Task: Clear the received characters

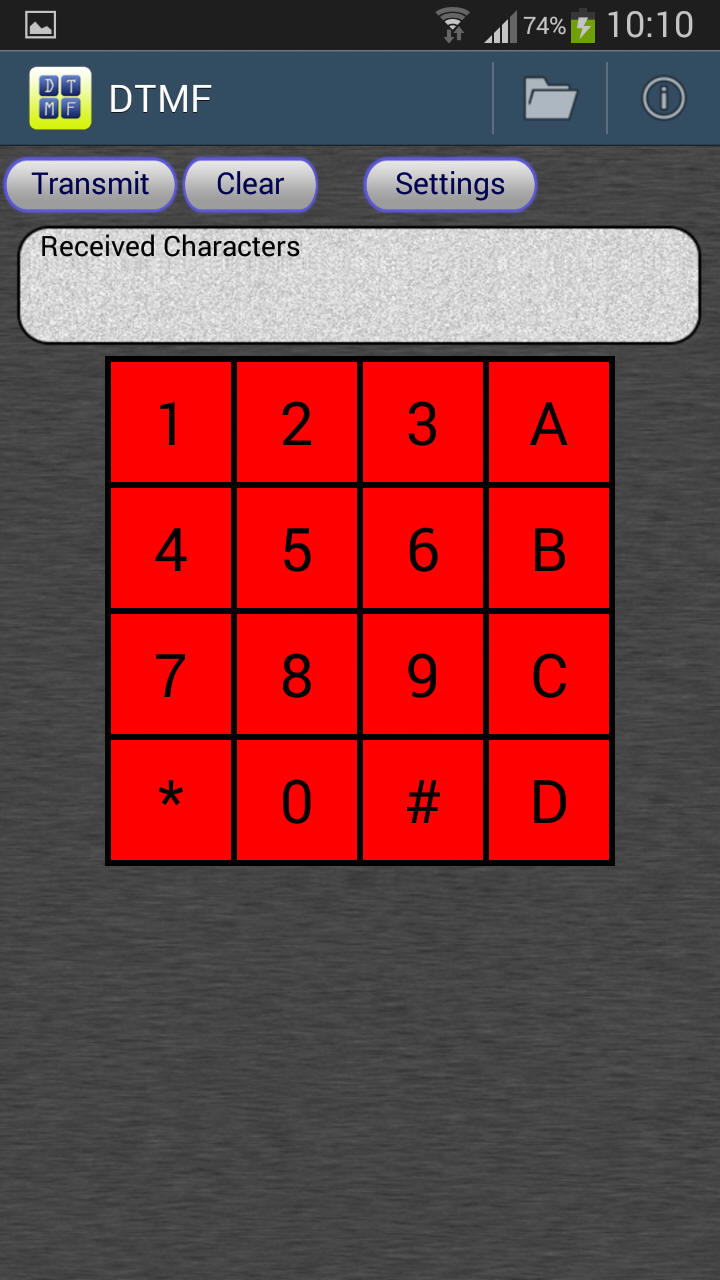Action: 250,185
